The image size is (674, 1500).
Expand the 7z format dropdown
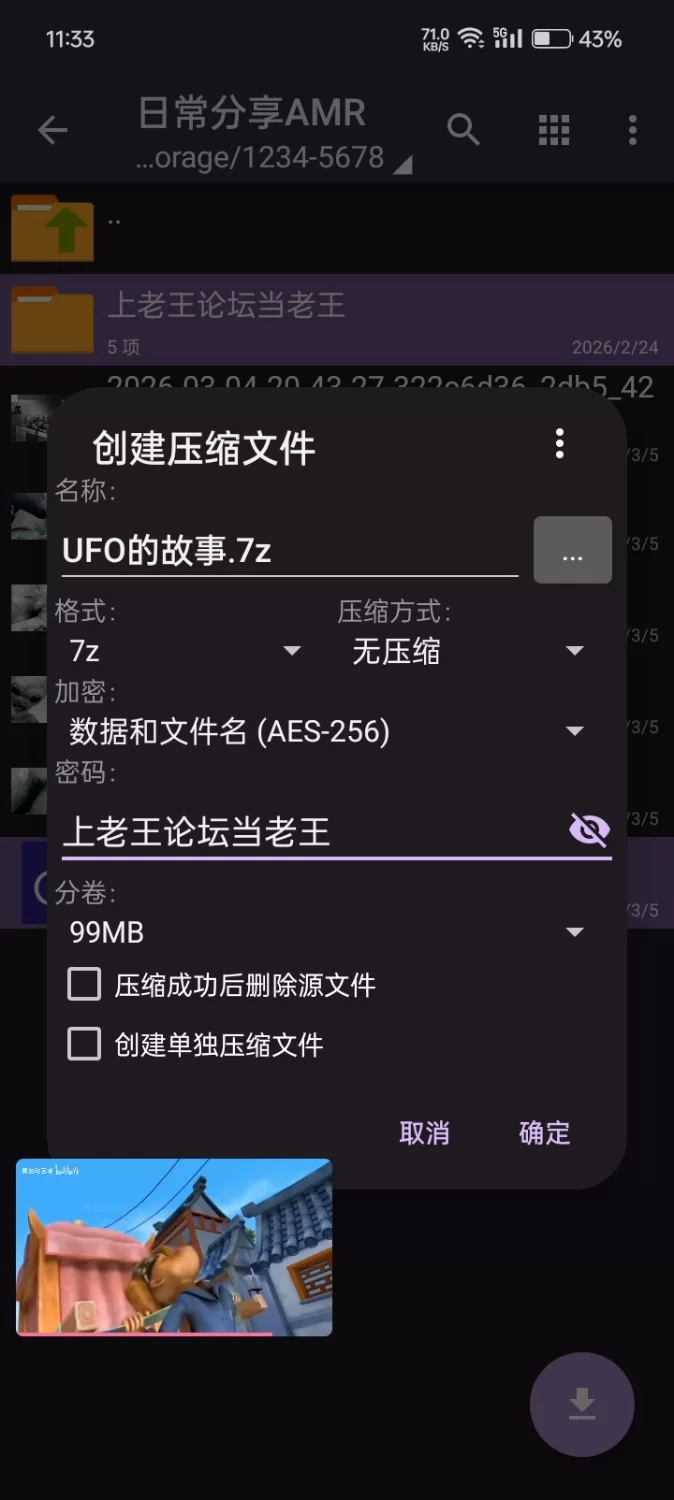[x=185, y=651]
